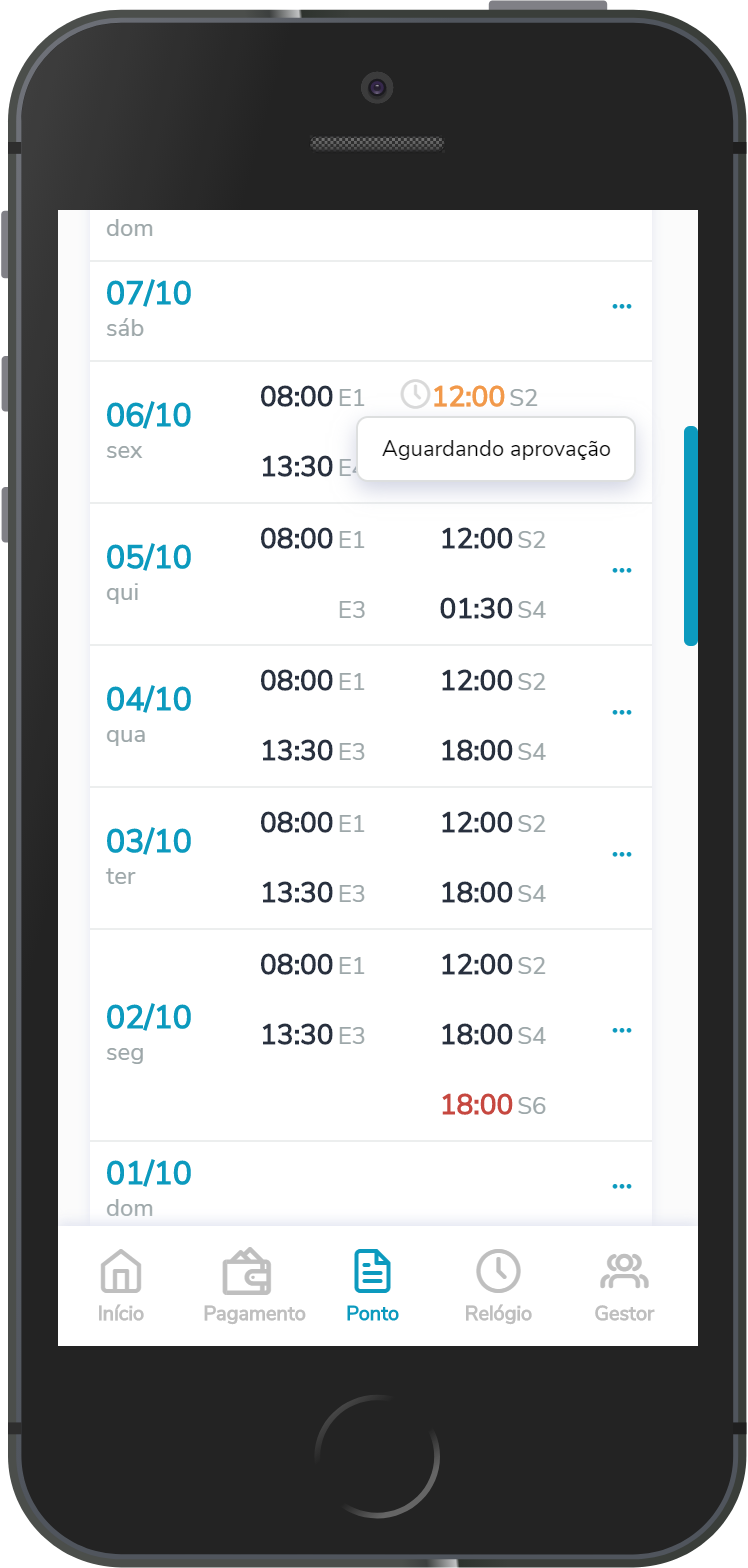This screenshot has width=748, height=1568.
Task: Open the Relógio tab
Action: (x=498, y=1286)
